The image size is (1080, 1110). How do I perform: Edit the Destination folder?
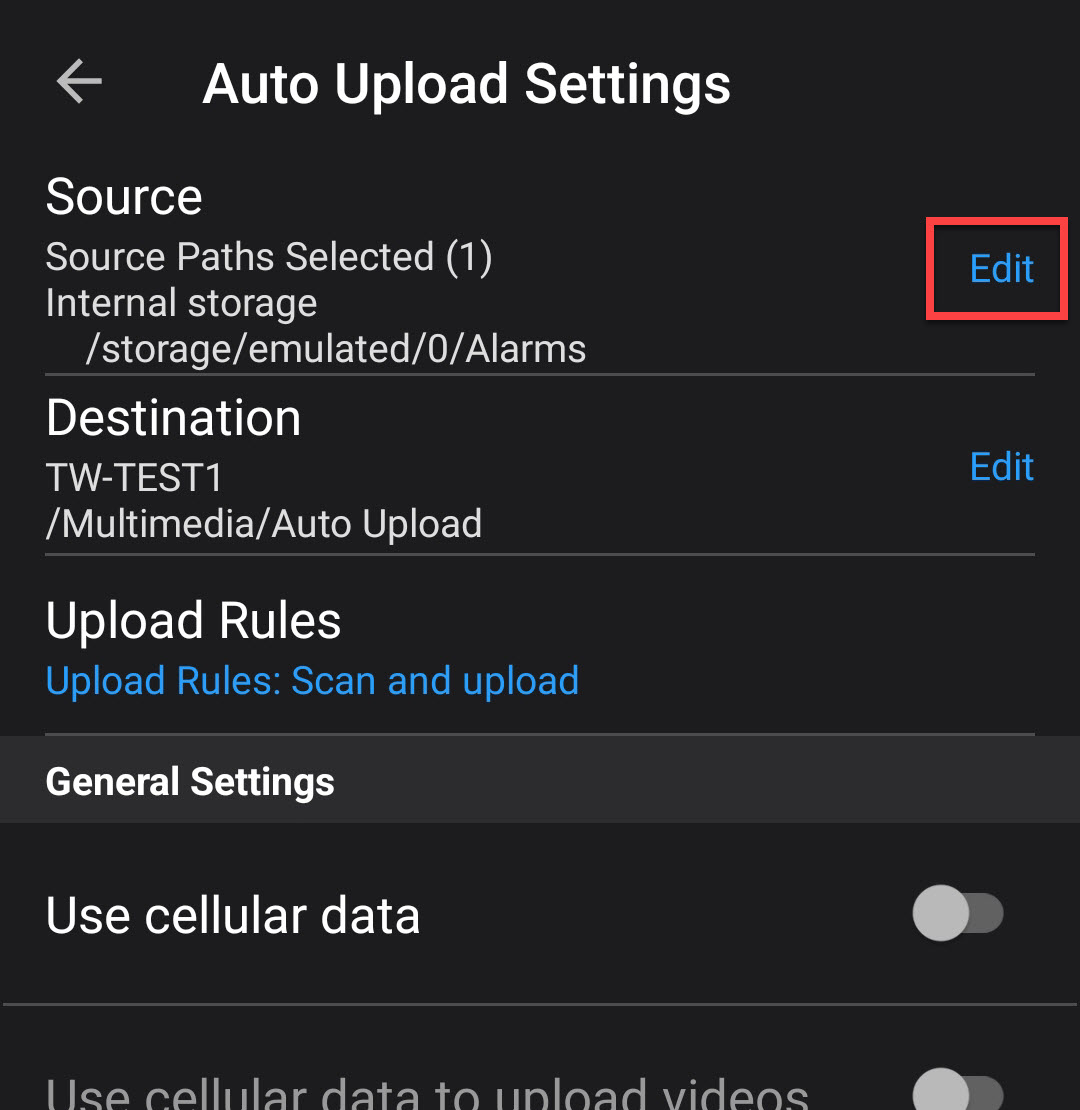1001,467
